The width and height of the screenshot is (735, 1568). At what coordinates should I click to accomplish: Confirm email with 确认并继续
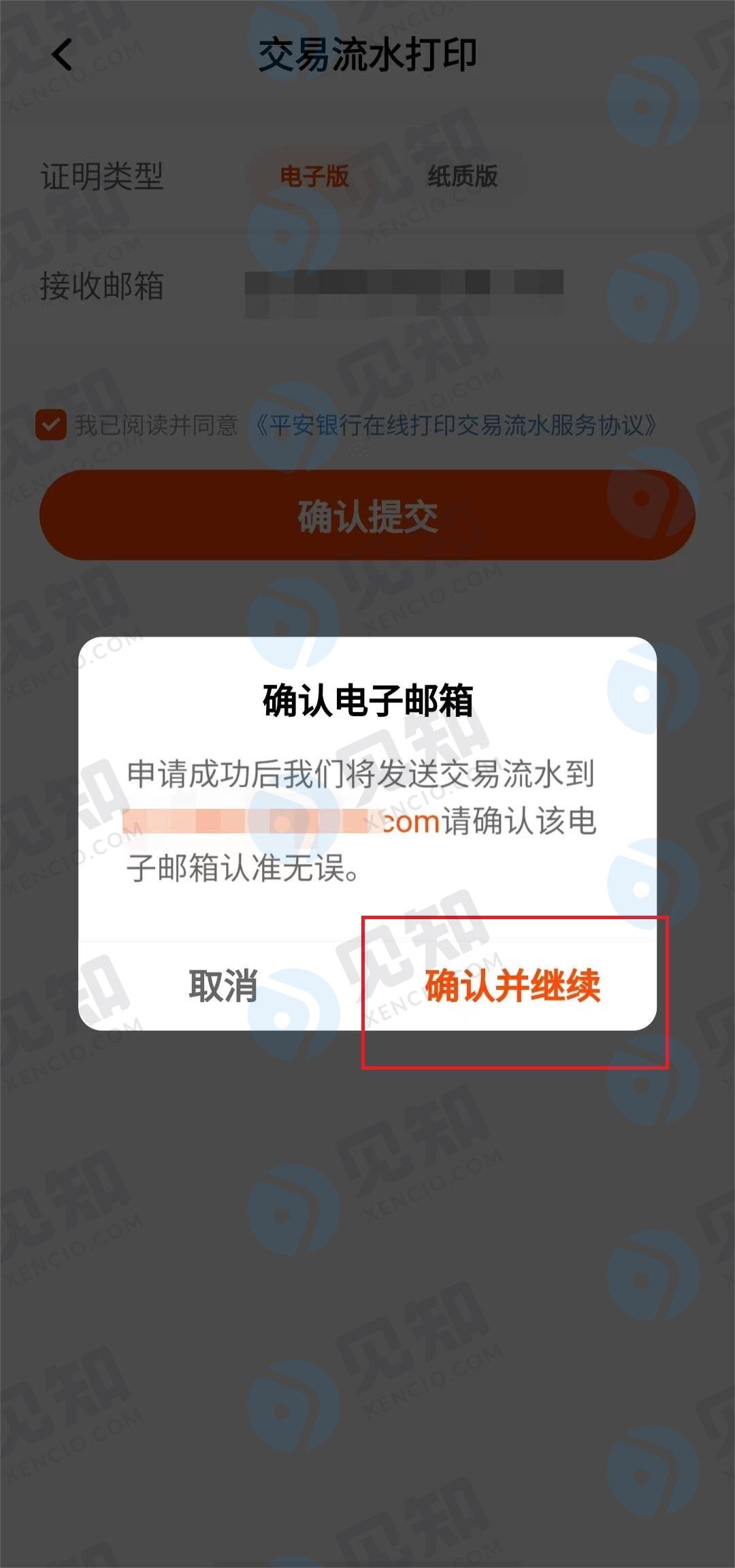[x=512, y=985]
